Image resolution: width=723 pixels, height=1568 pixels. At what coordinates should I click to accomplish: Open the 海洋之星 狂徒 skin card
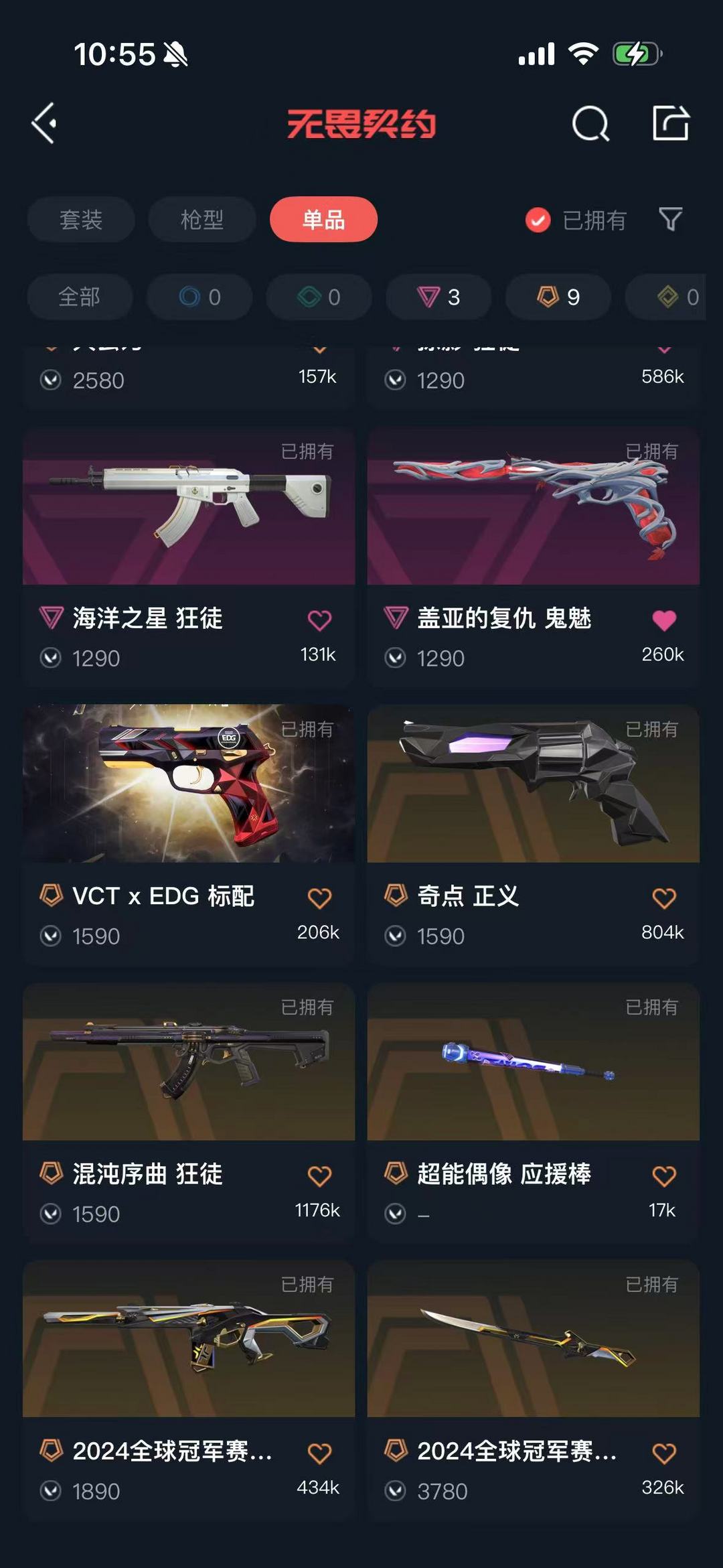click(189, 557)
